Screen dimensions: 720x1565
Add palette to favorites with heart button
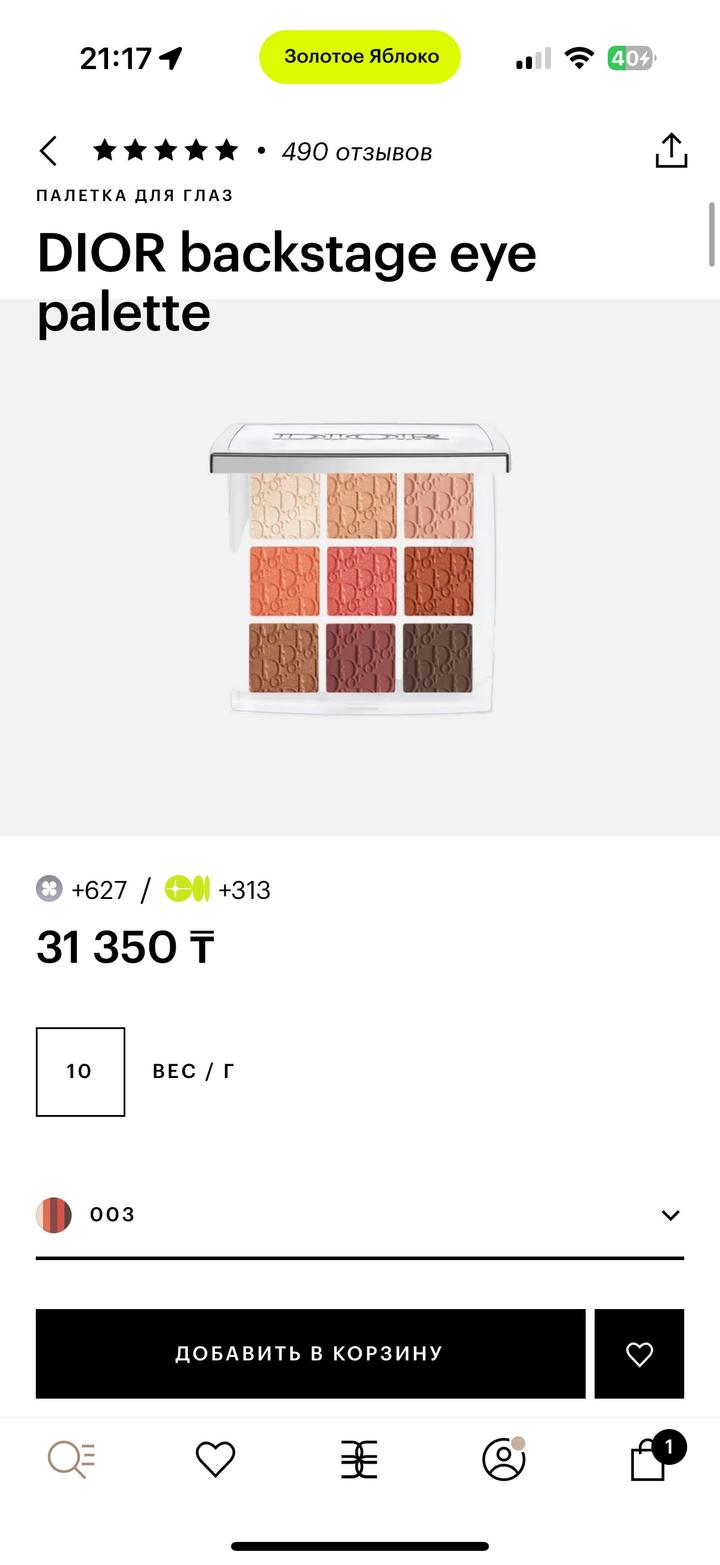coord(639,1353)
